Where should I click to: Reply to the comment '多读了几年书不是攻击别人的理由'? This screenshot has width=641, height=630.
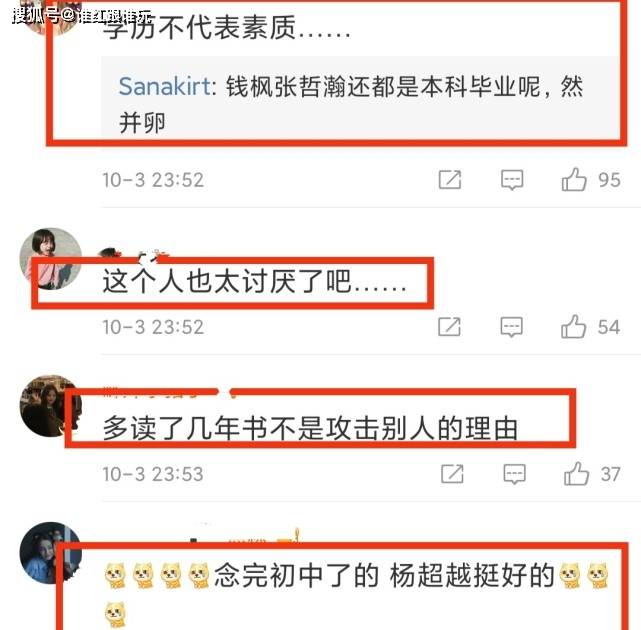(x=512, y=474)
